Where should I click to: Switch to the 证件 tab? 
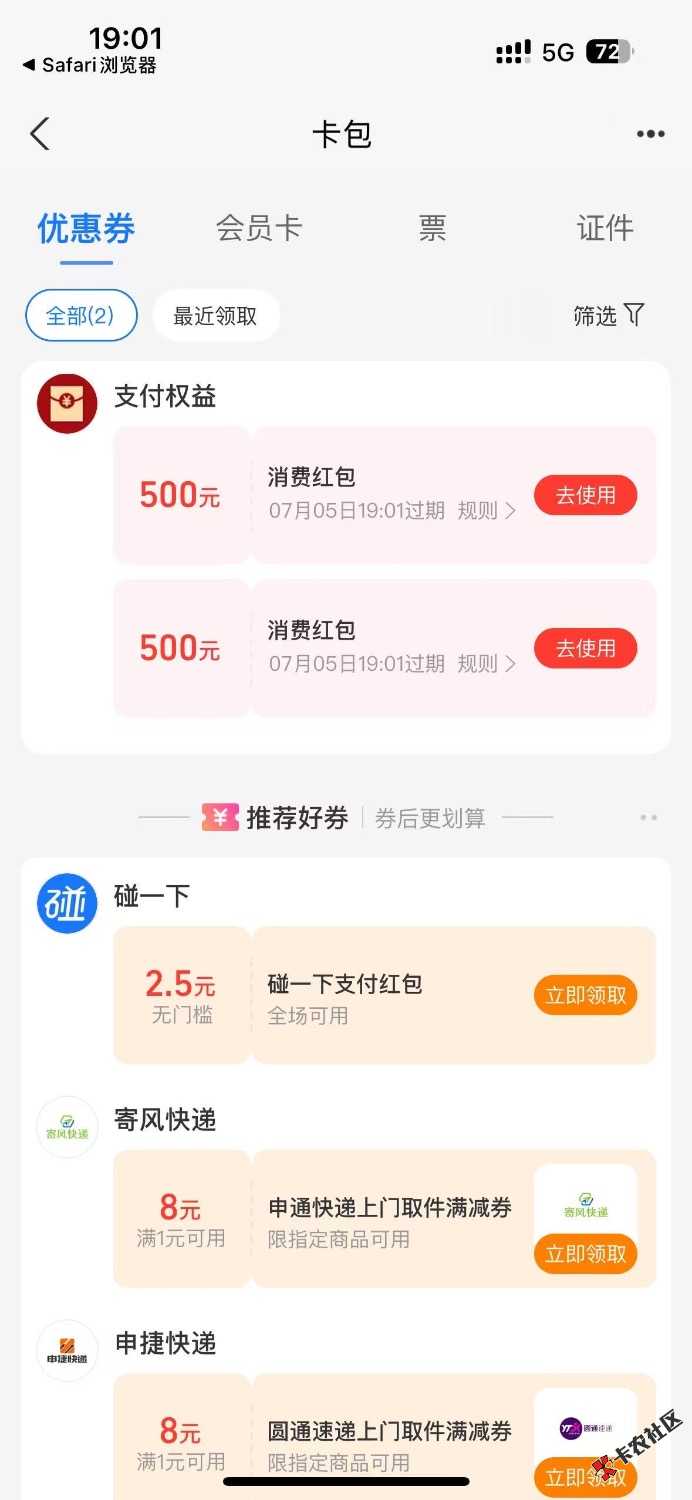click(x=605, y=228)
